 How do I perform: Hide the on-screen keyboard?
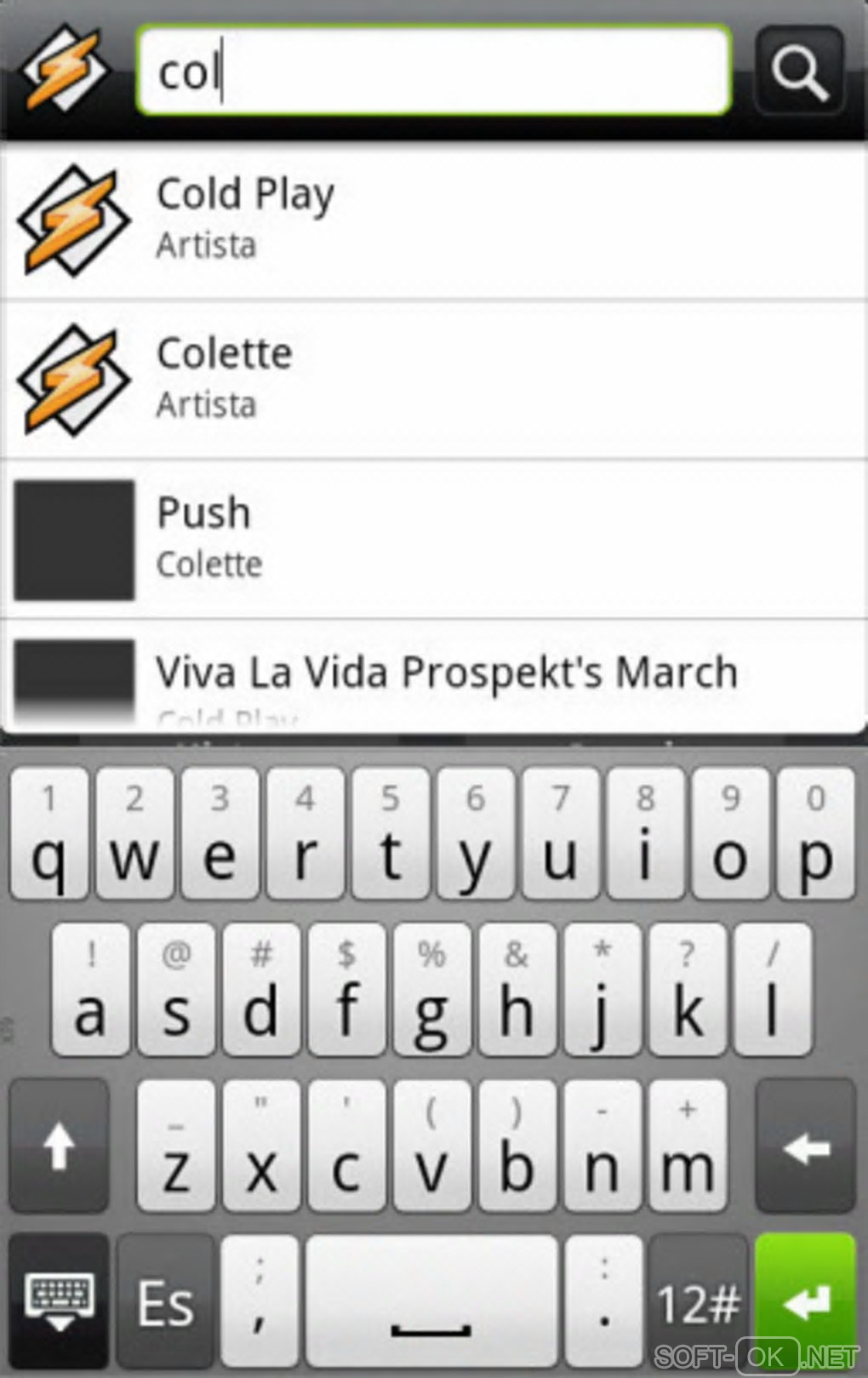tap(59, 1301)
